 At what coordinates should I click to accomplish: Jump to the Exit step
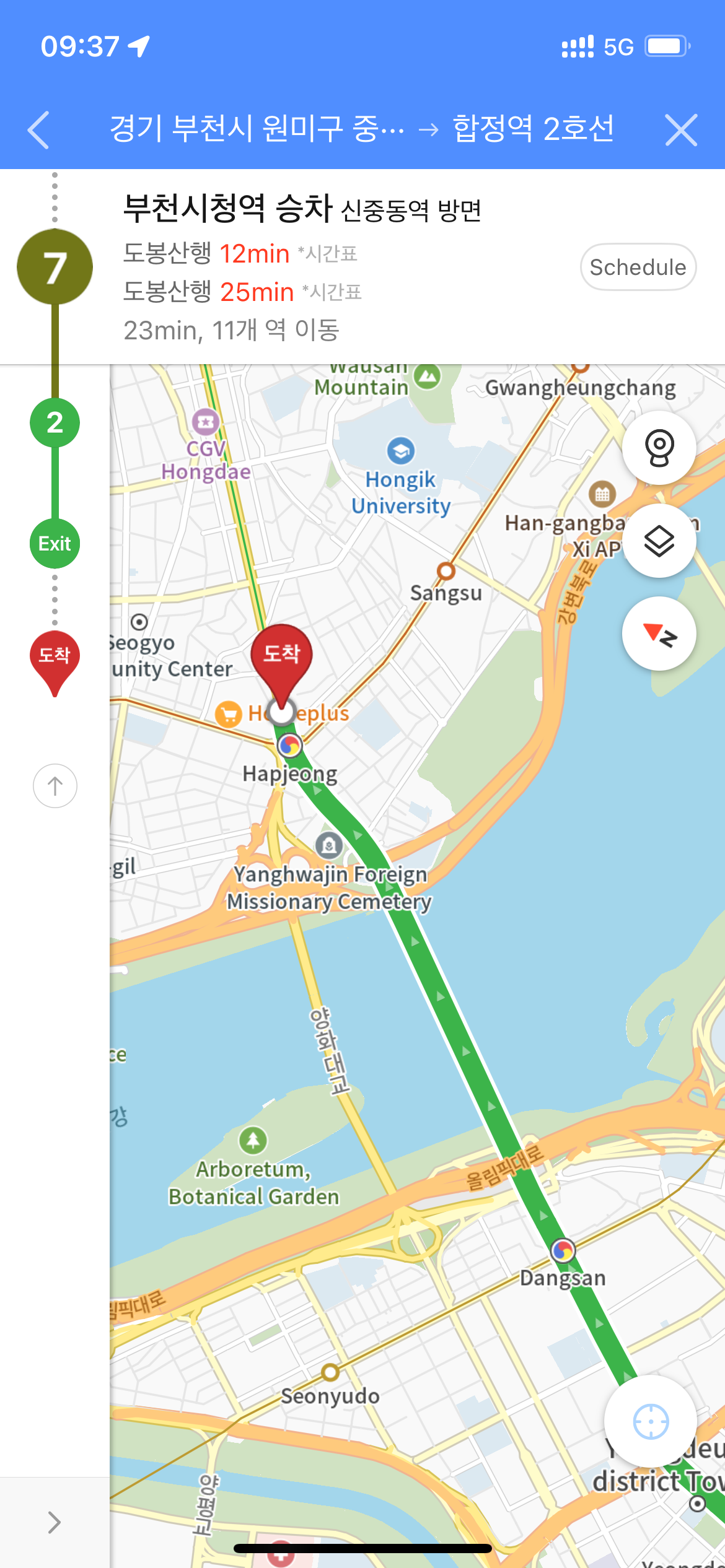click(55, 544)
